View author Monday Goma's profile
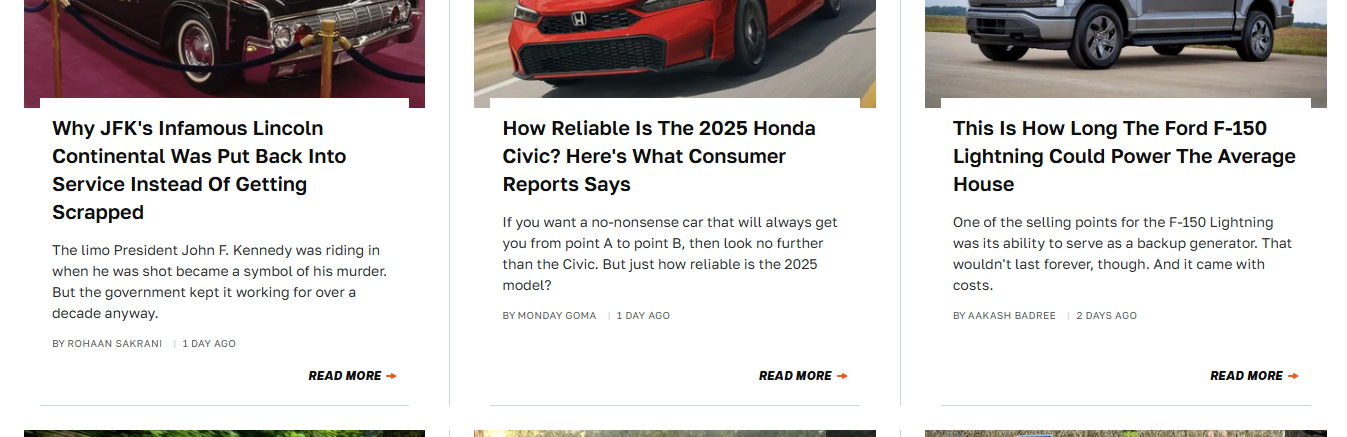 [556, 316]
